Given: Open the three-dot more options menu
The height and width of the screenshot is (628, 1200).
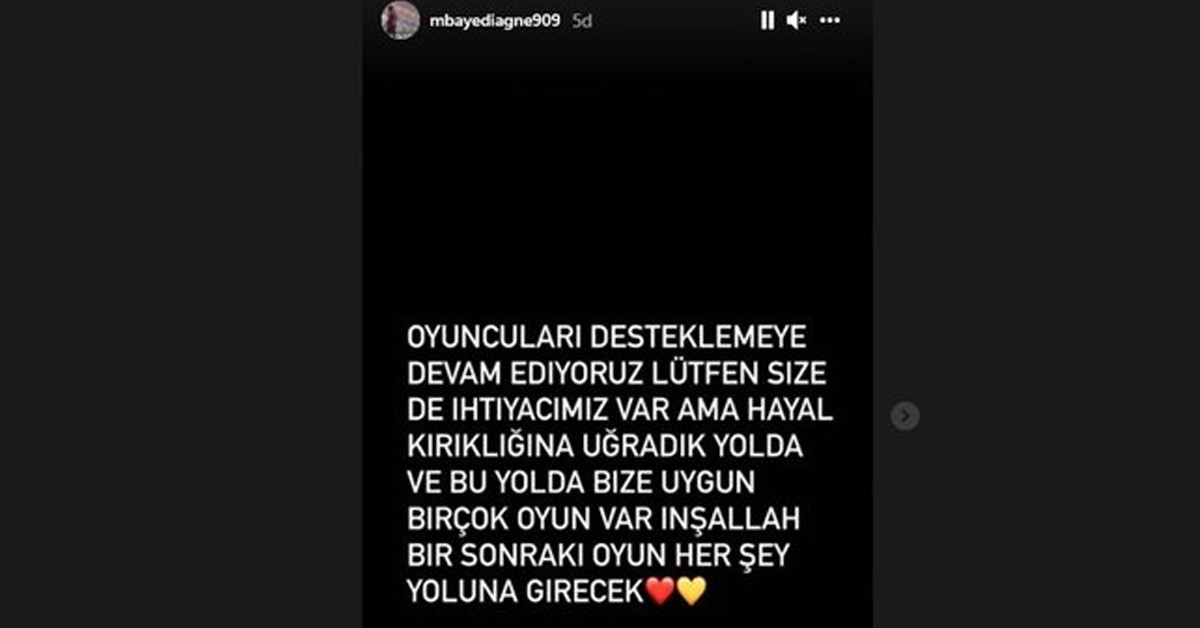Looking at the screenshot, I should click(x=829, y=20).
